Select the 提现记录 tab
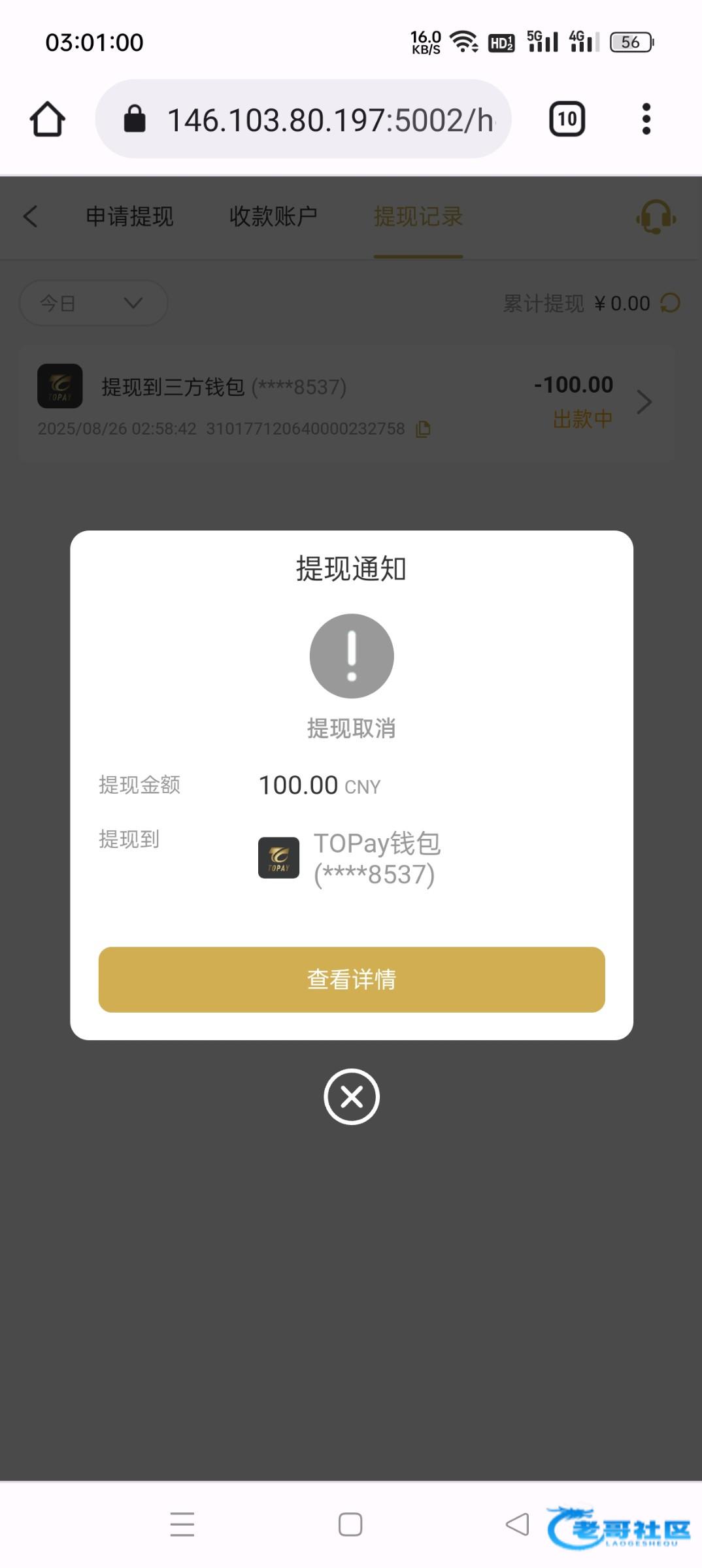This screenshot has height=1568, width=702. [x=418, y=216]
